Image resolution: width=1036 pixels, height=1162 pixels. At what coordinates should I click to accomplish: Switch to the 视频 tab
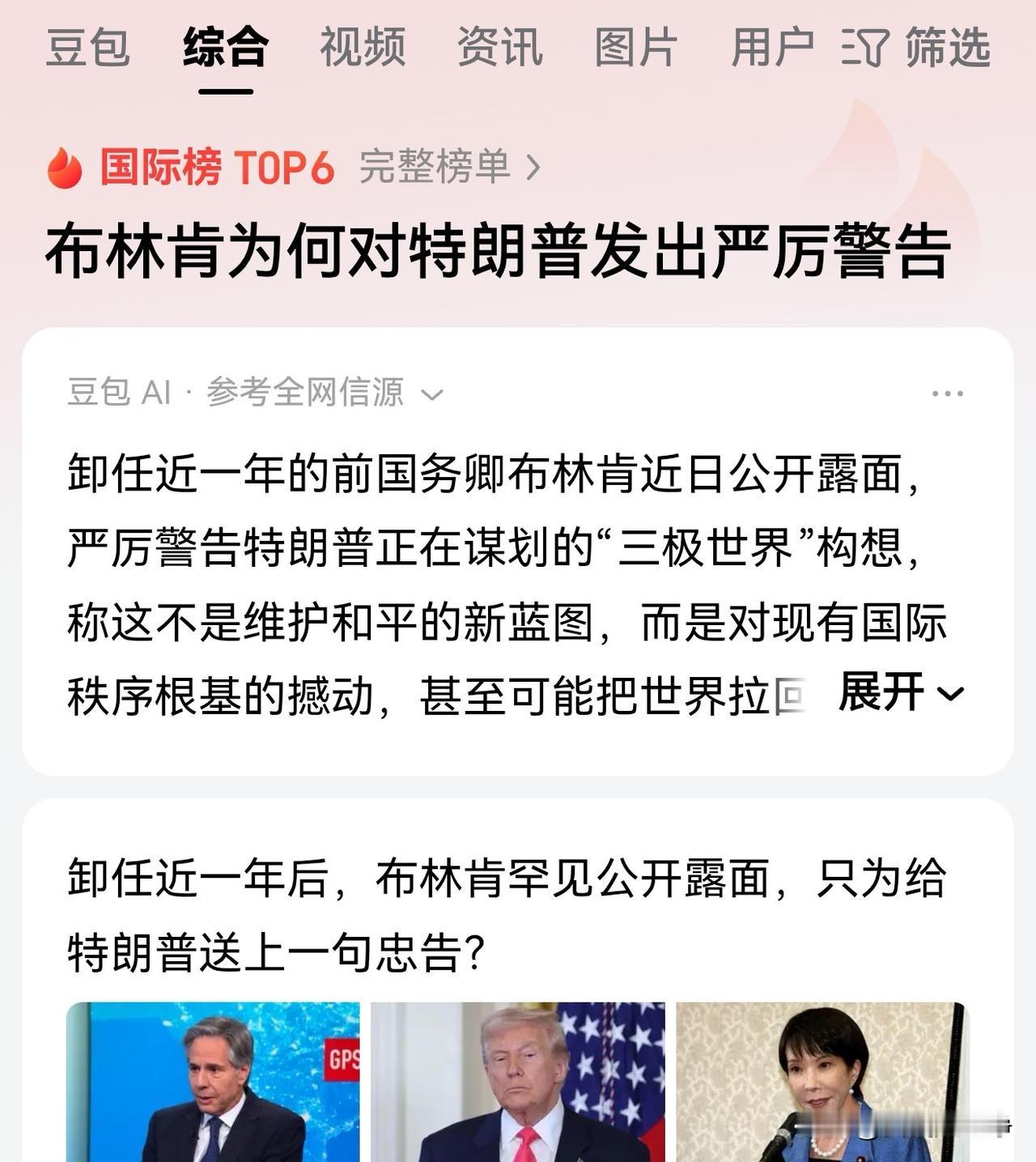pos(363,49)
